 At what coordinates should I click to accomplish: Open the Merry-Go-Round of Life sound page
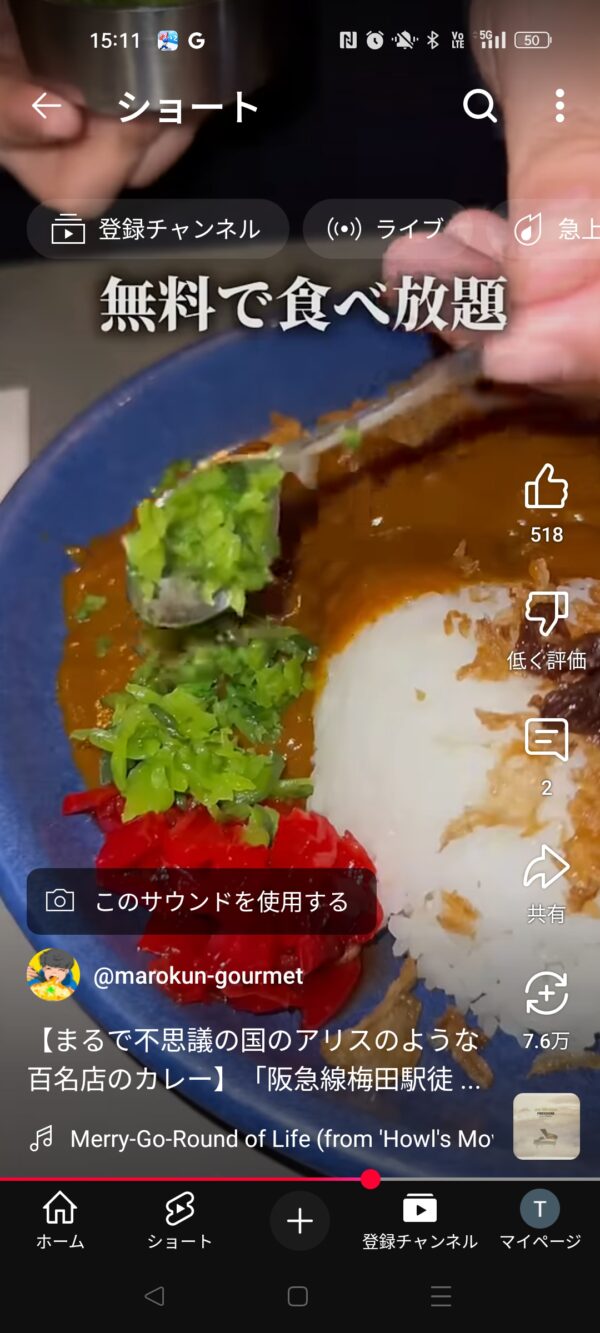[280, 1138]
